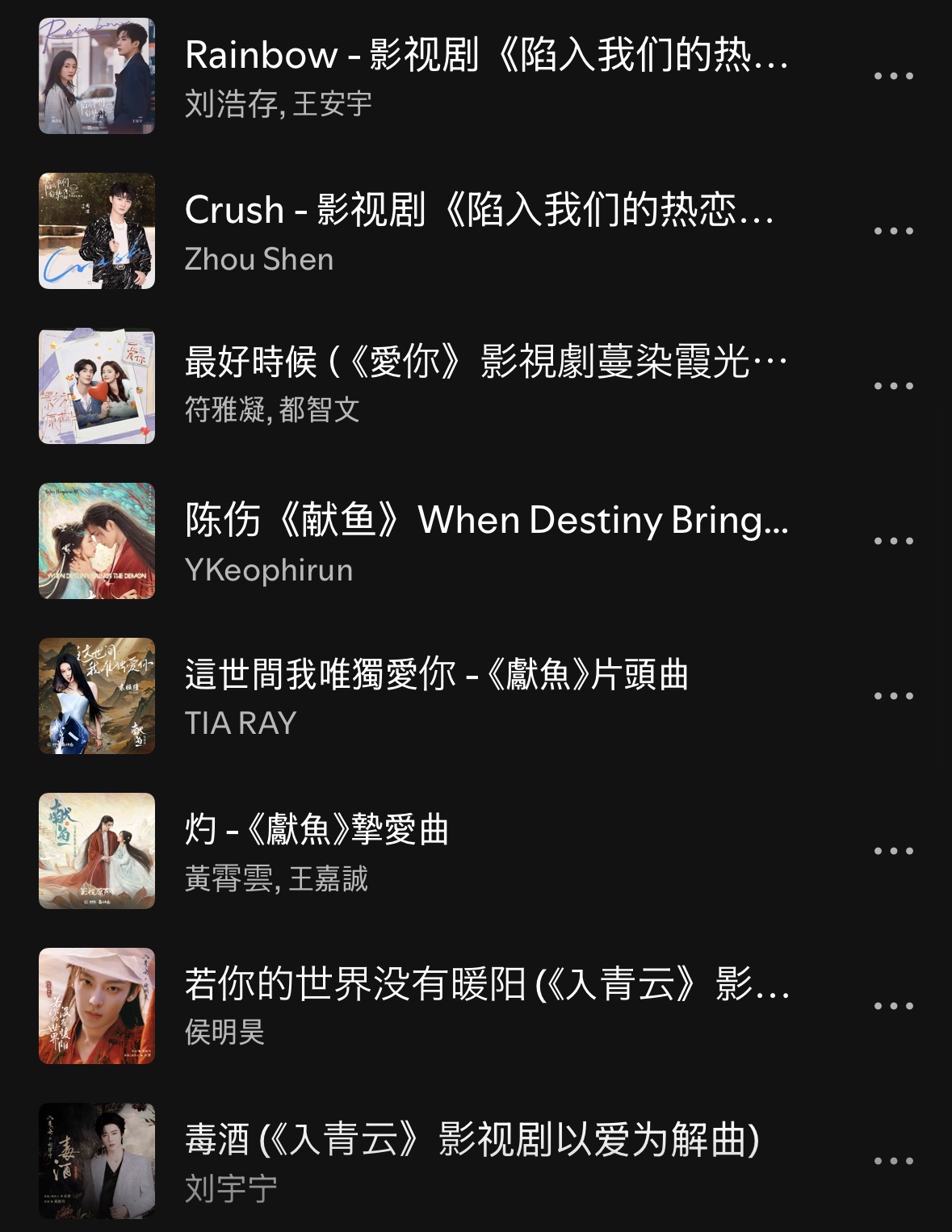Select the album art for Rainbow

[x=97, y=73]
